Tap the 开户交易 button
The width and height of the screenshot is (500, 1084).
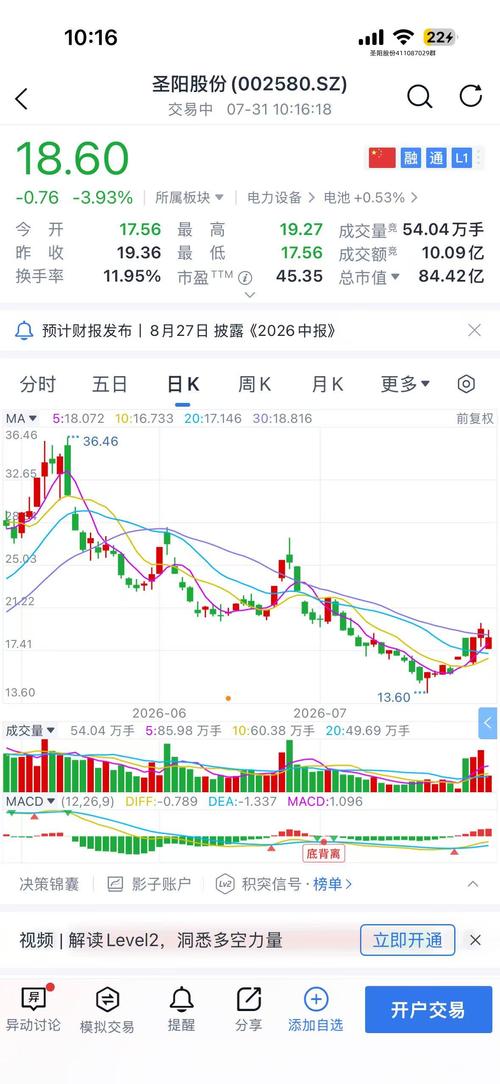[x=427, y=1009]
